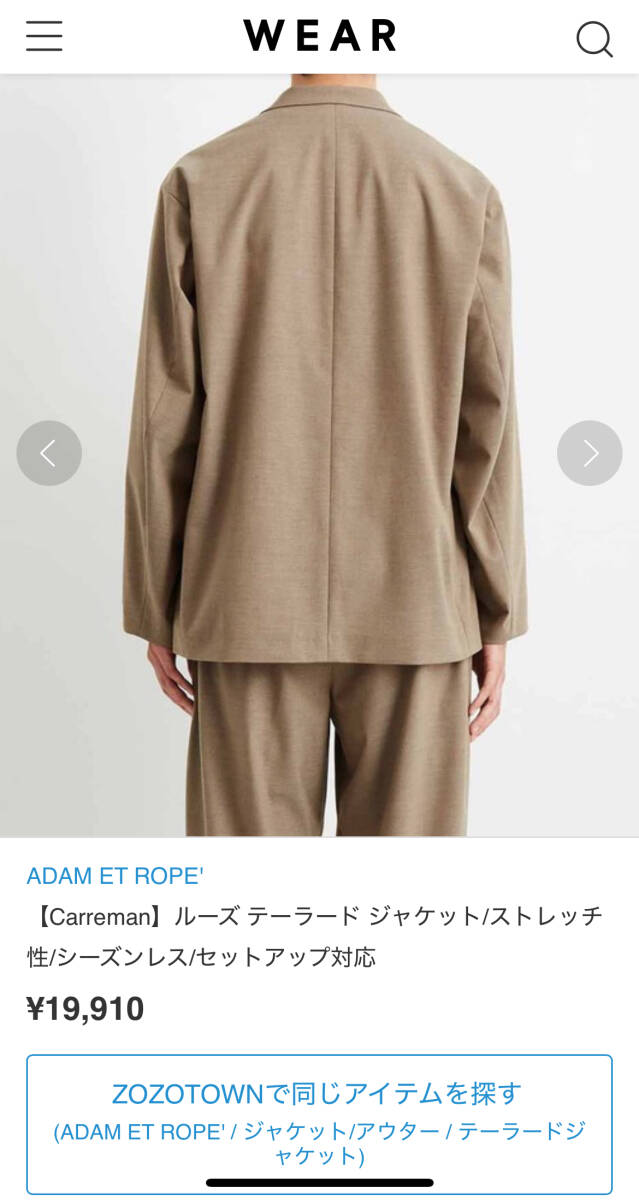Screen dimensions: 639x1200
Task: Open the hamburger menu
Action: 44,36
